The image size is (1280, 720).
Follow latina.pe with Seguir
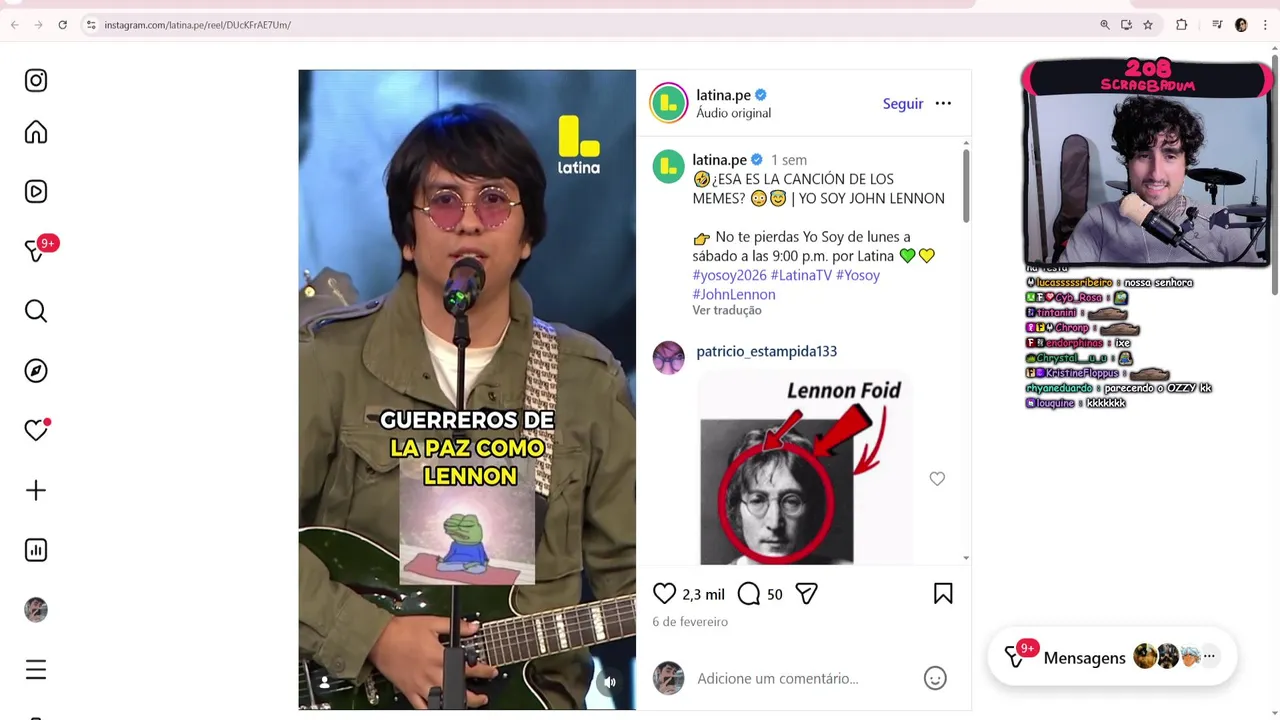902,104
